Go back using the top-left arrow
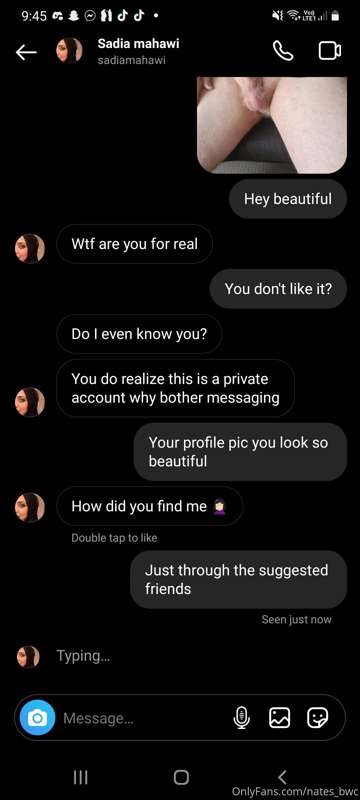 click(x=26, y=52)
